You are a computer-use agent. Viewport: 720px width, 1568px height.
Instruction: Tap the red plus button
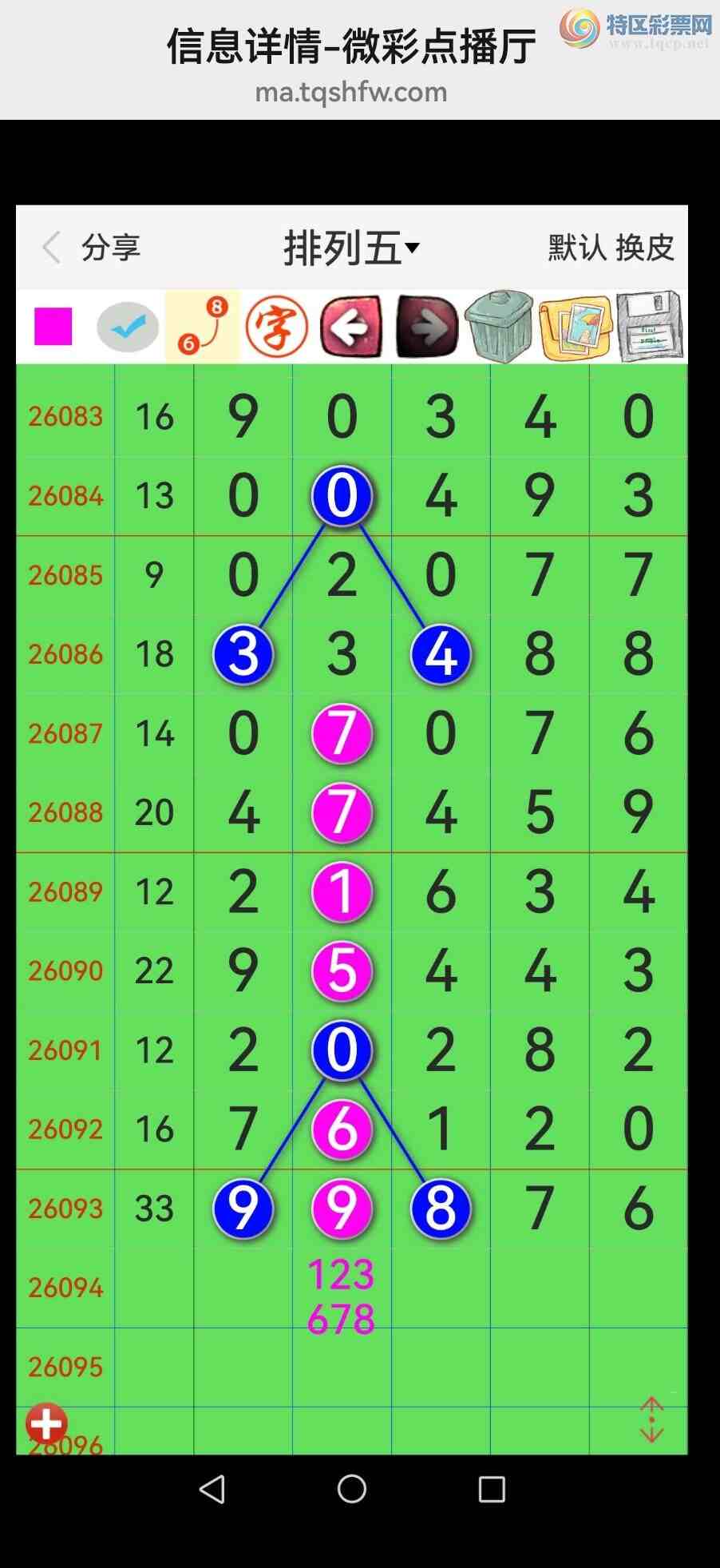(x=46, y=1424)
